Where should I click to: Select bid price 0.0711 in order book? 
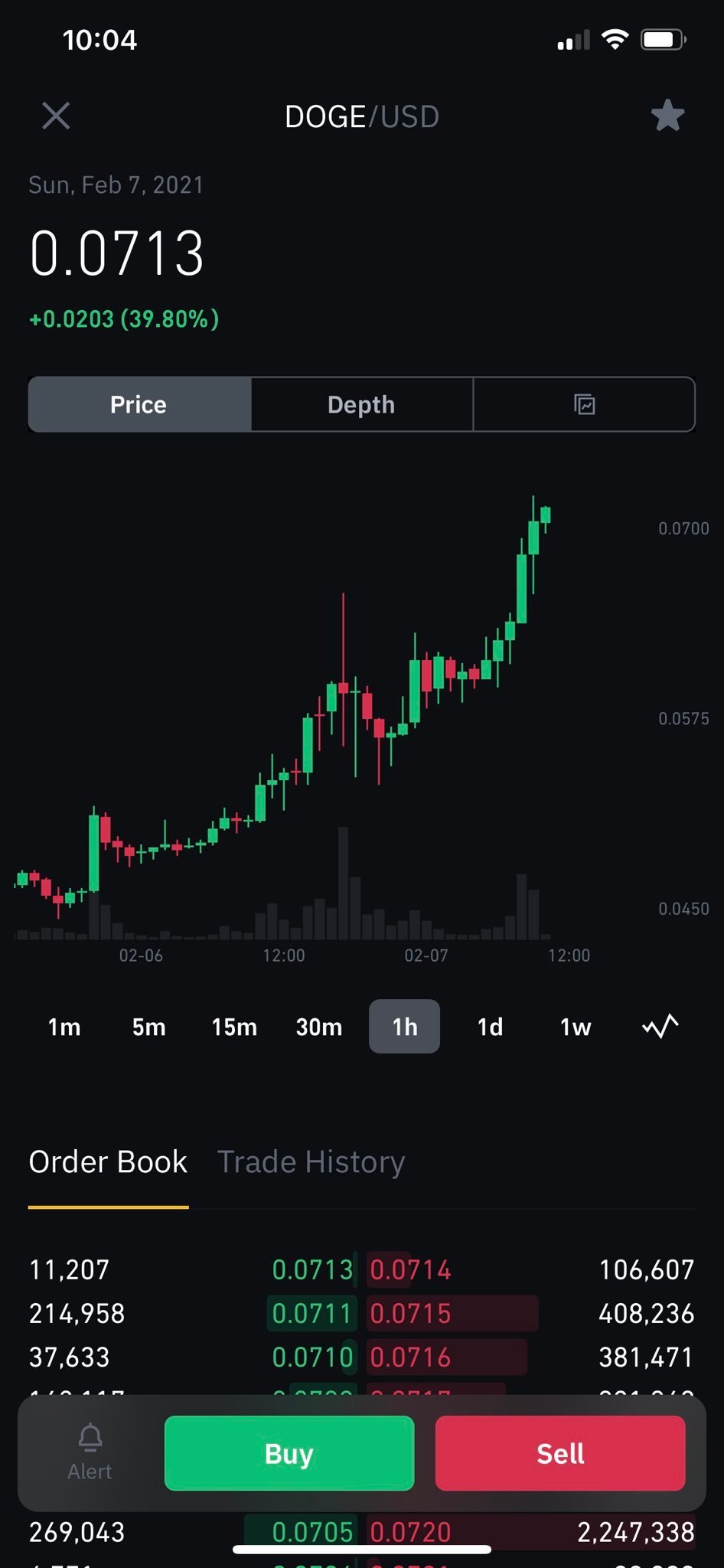(x=312, y=1314)
